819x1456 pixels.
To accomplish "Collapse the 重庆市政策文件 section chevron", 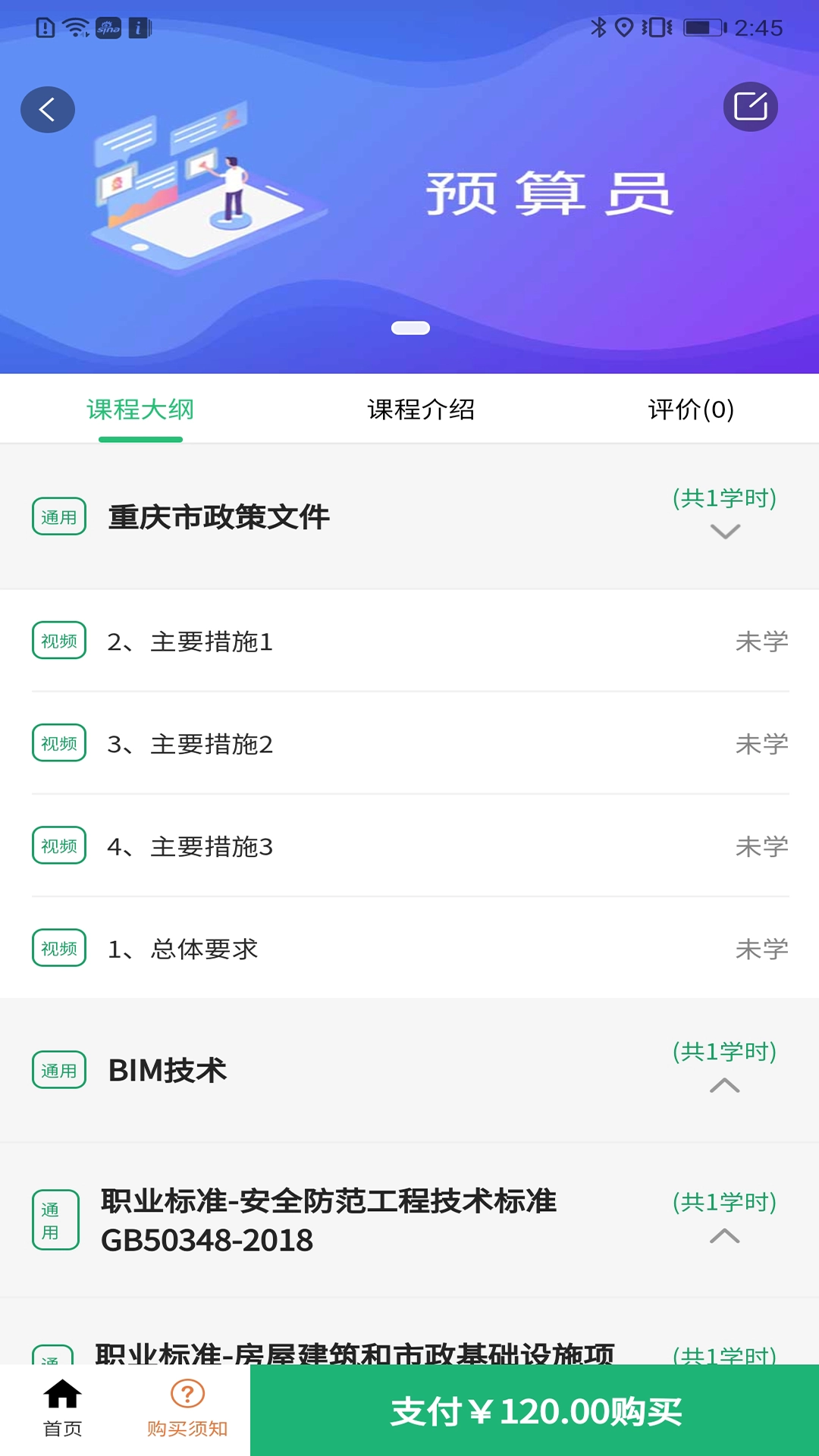I will pyautogui.click(x=725, y=532).
